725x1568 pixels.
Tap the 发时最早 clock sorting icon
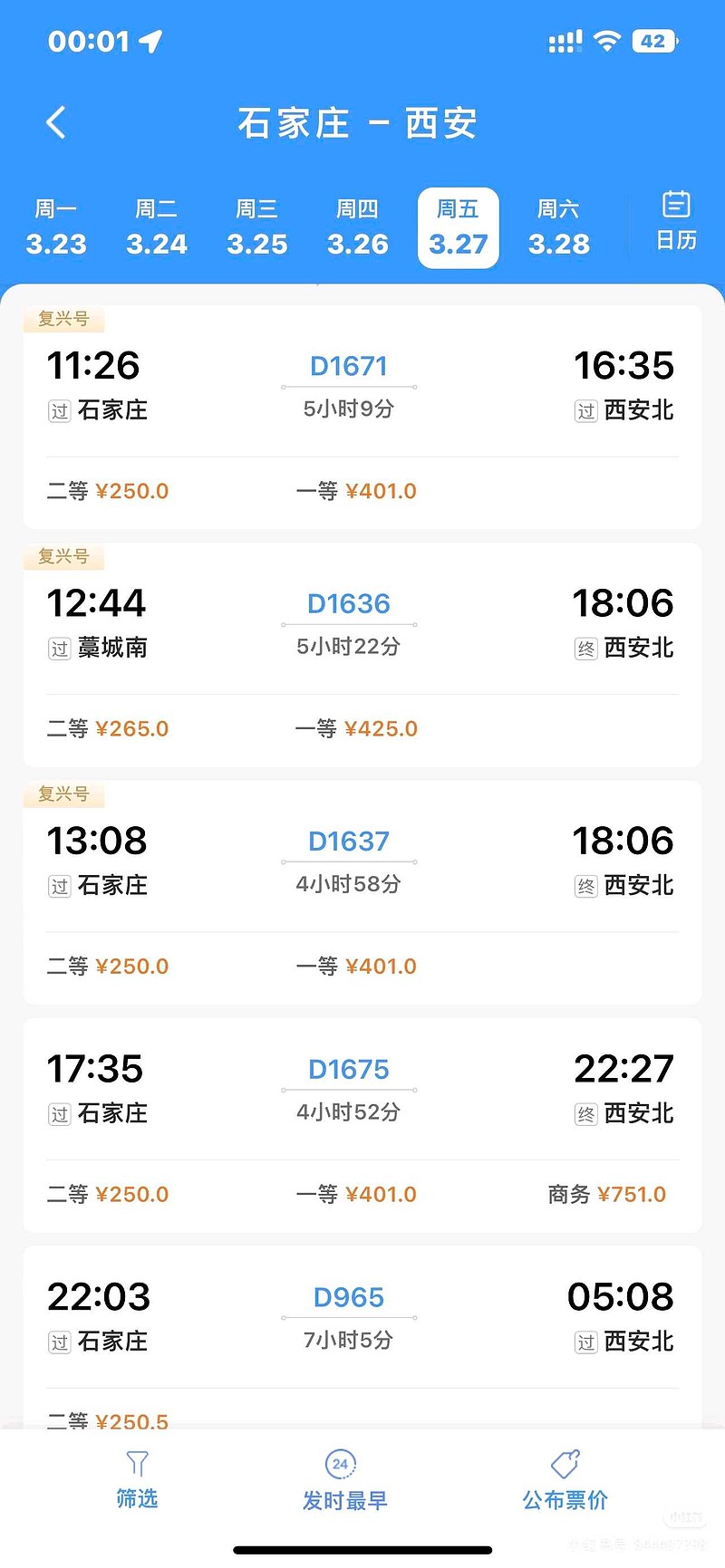[342, 1464]
